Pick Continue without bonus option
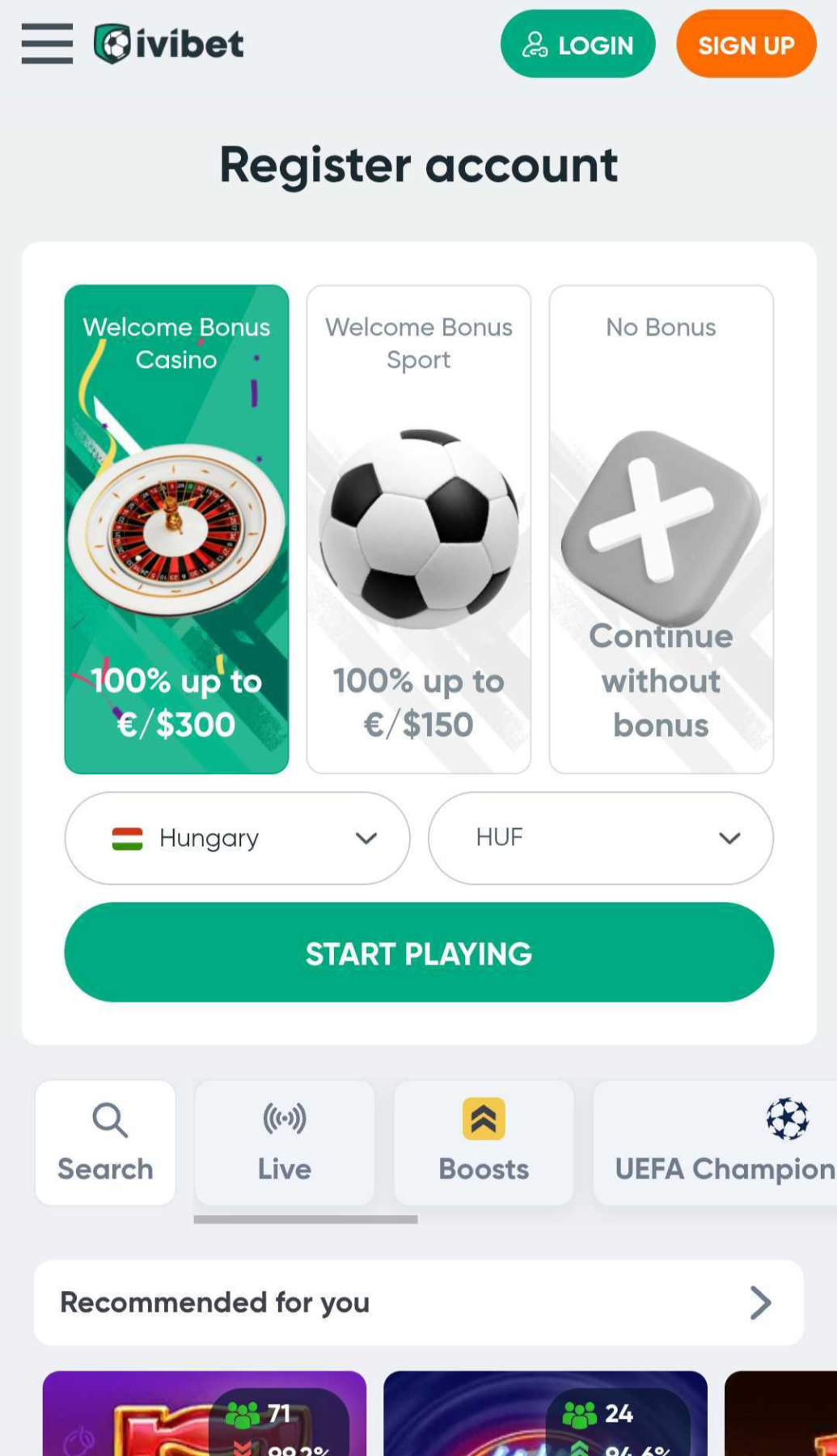The image size is (837, 1456). click(661, 529)
